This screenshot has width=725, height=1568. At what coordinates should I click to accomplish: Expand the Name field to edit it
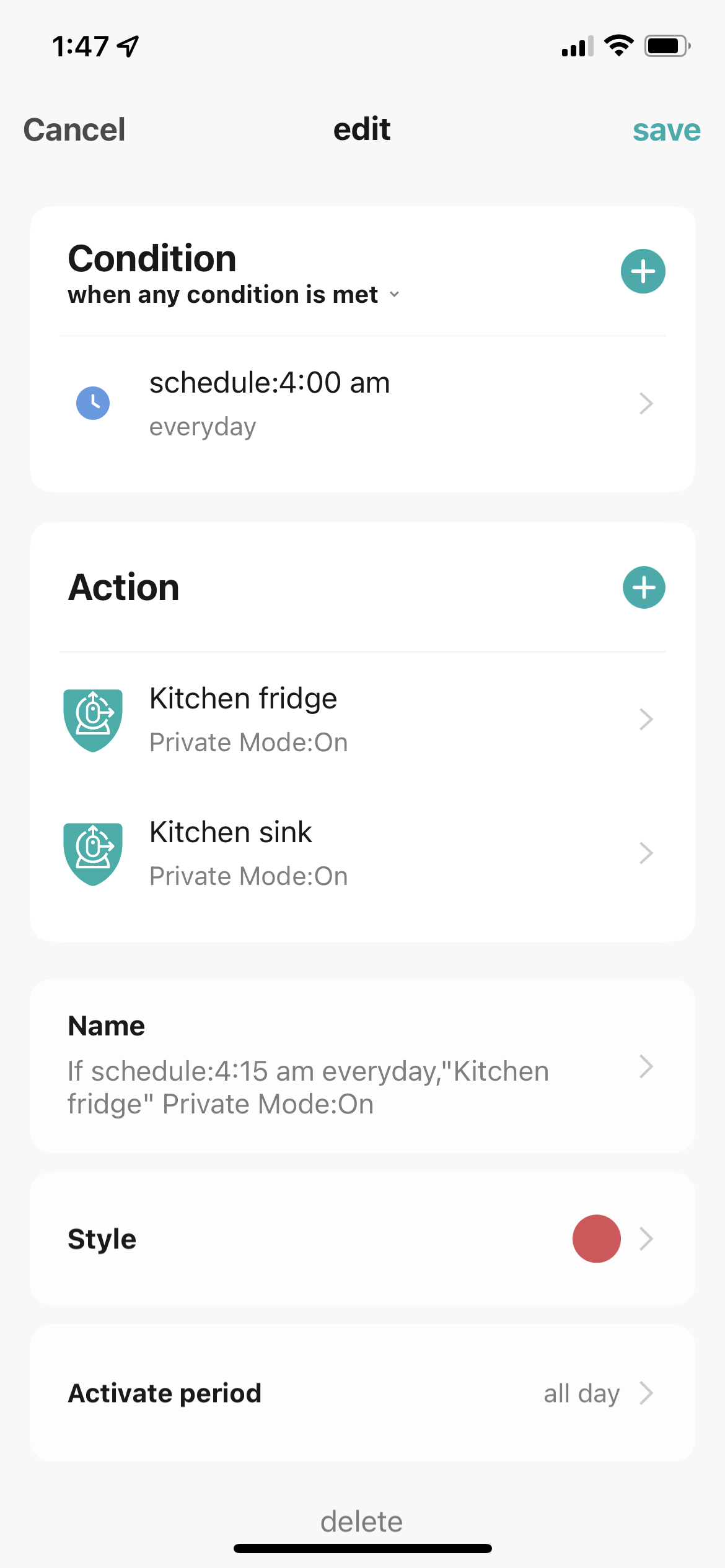tap(646, 1067)
